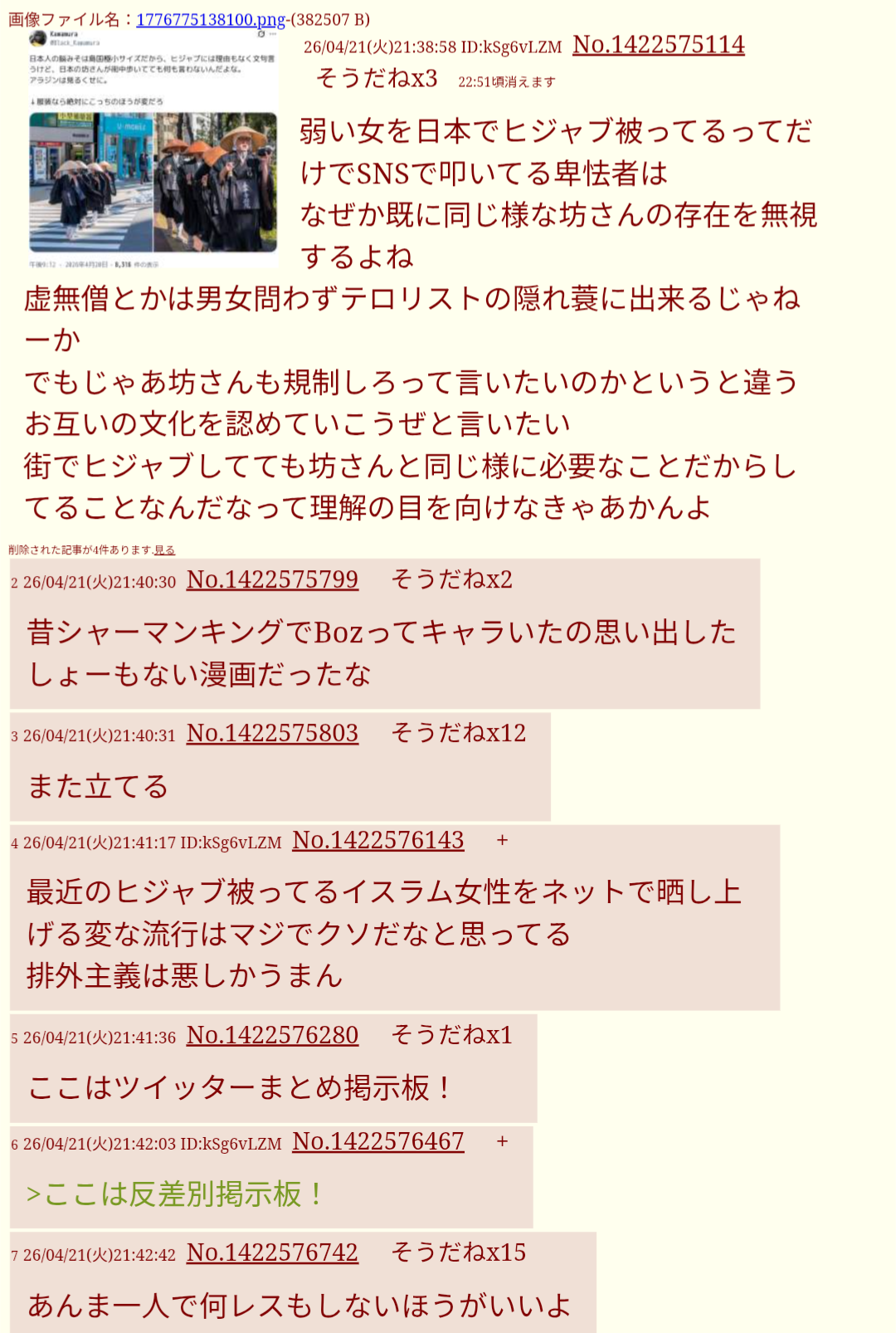Tap the + on post No.1422576467

pyautogui.click(x=502, y=1141)
